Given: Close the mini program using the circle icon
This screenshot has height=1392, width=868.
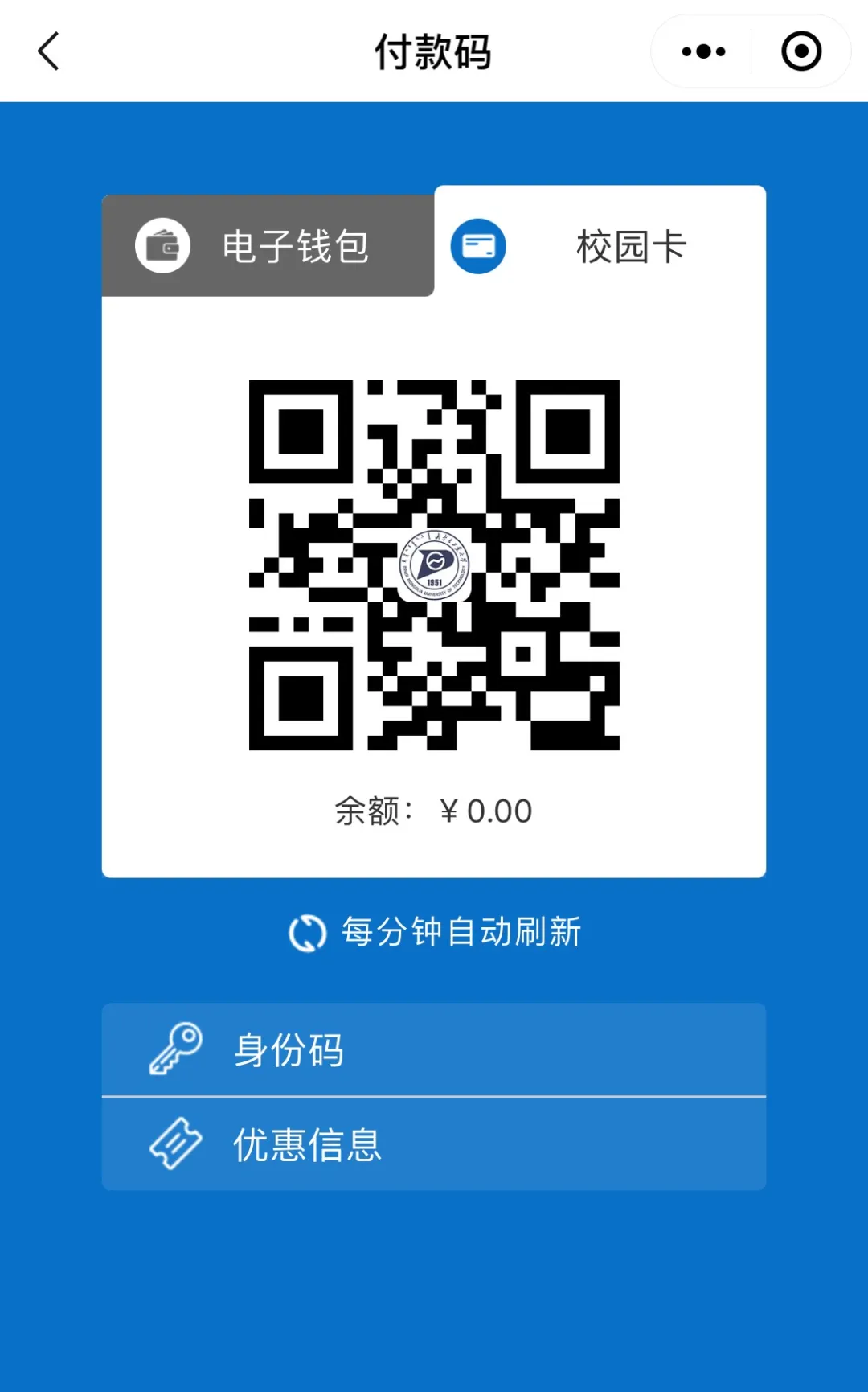Looking at the screenshot, I should coord(801,51).
